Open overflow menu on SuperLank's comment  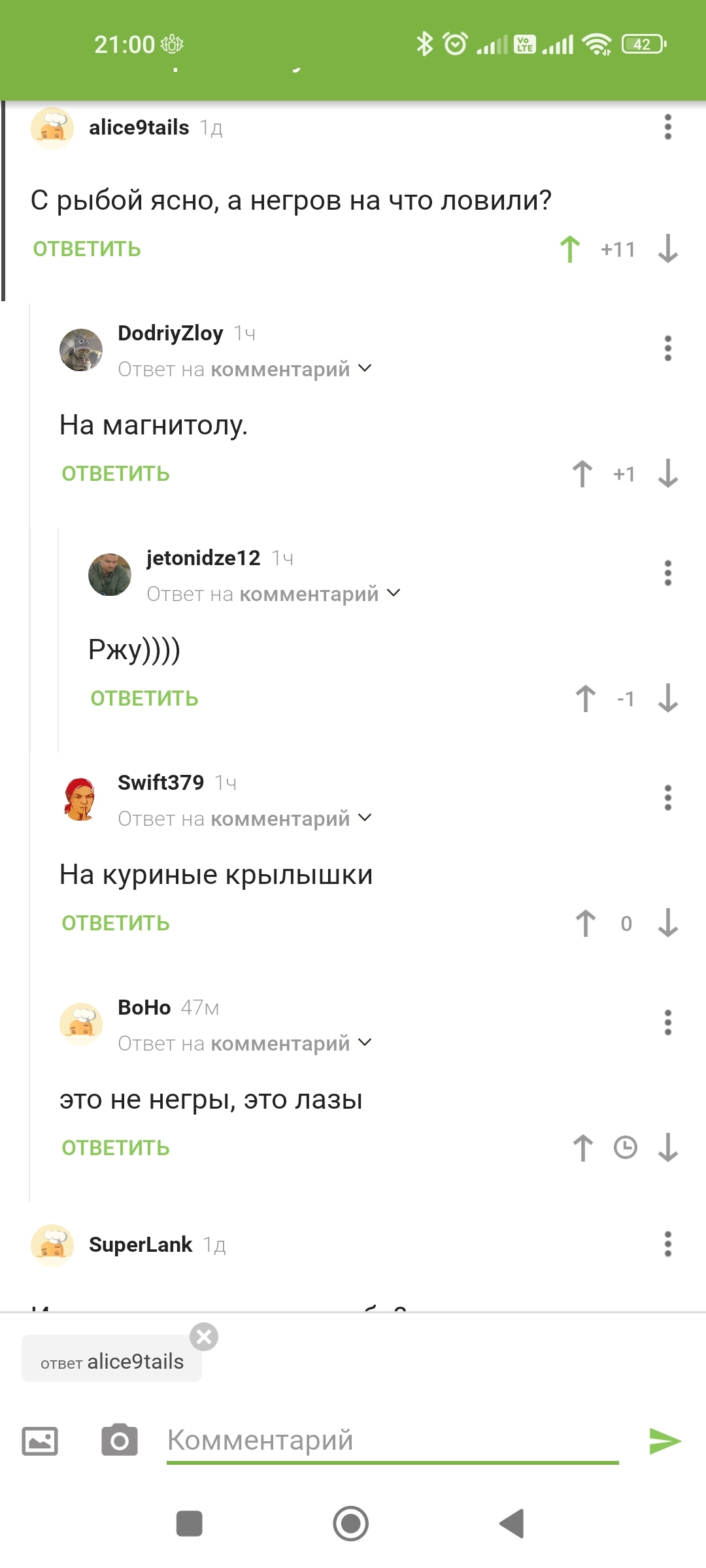[667, 1244]
